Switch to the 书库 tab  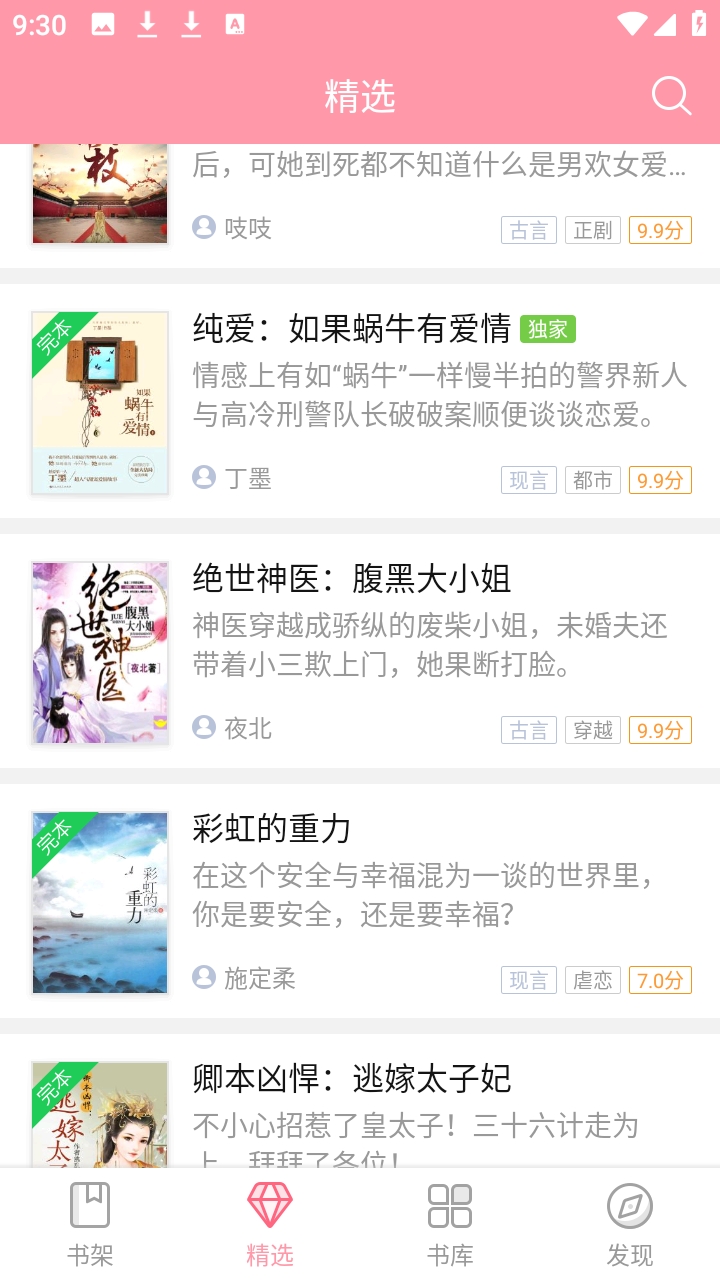tap(450, 1223)
